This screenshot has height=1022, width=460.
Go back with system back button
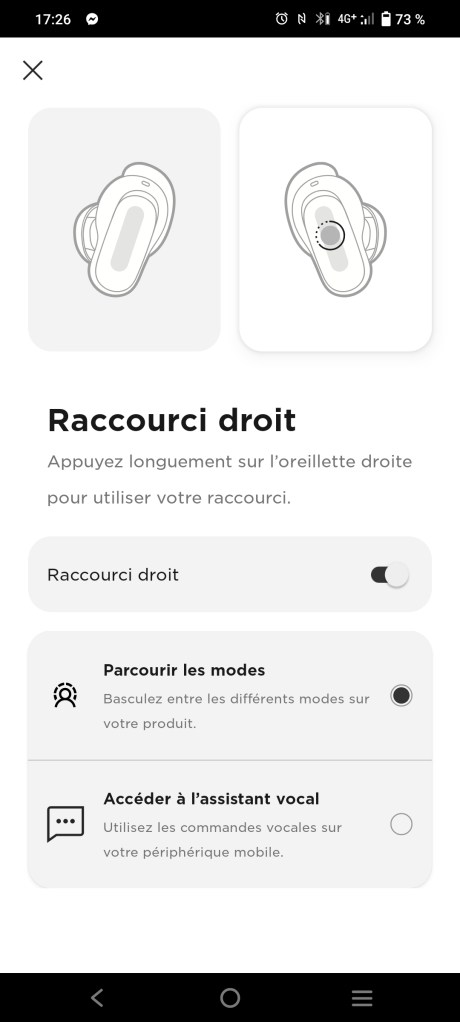(x=97, y=997)
